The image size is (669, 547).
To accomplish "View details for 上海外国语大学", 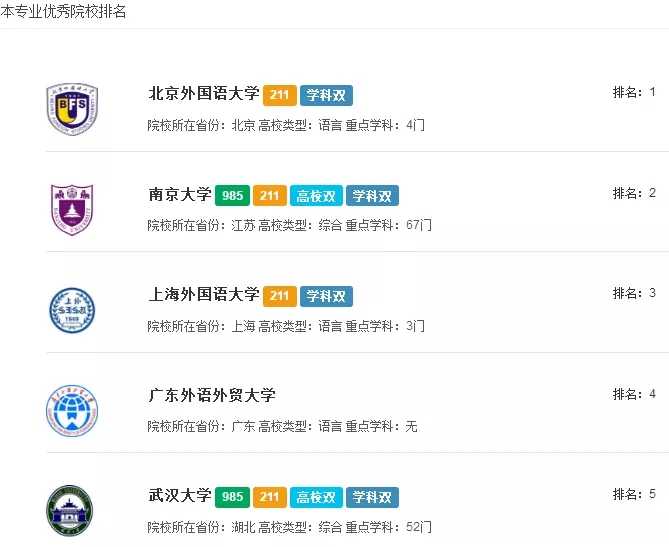I will (204, 295).
